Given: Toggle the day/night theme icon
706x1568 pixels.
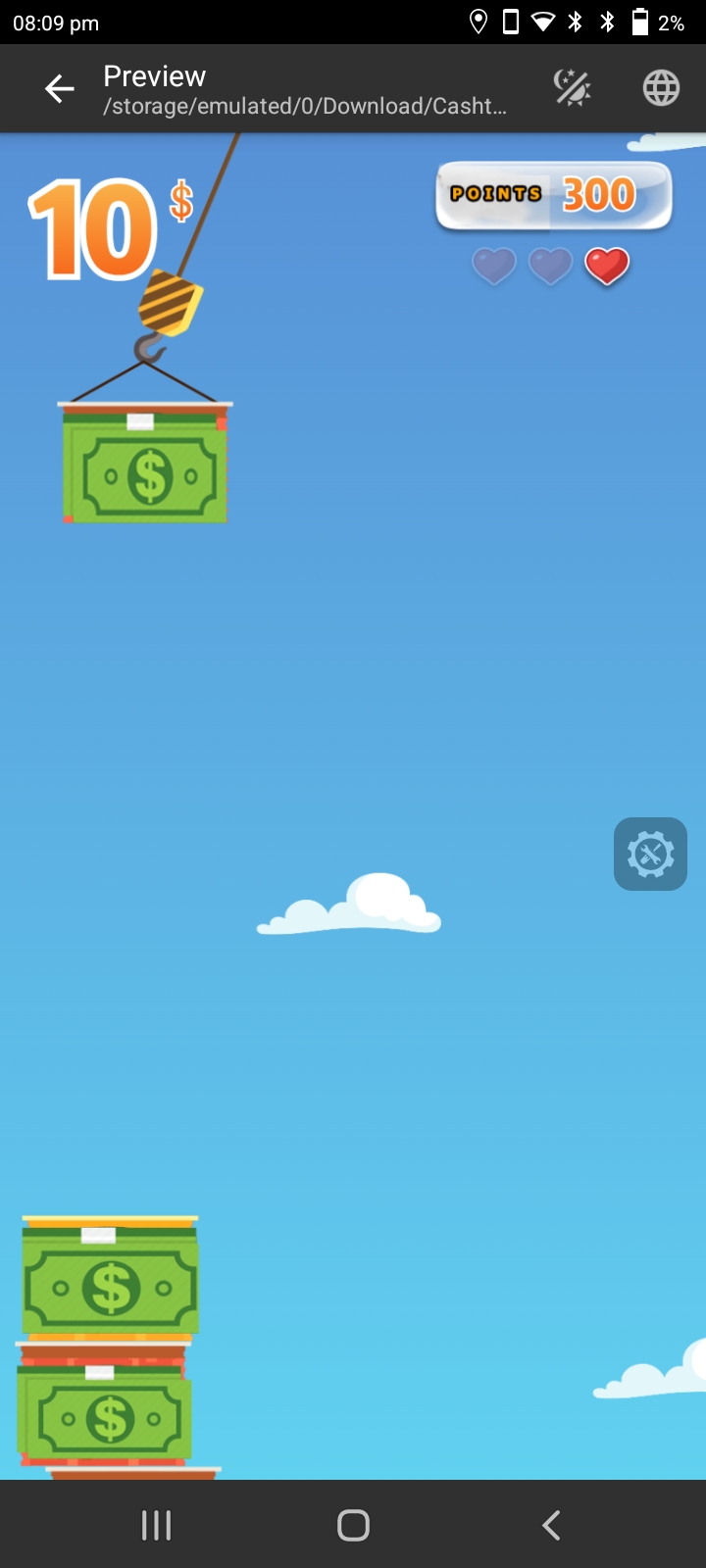Looking at the screenshot, I should tap(573, 88).
